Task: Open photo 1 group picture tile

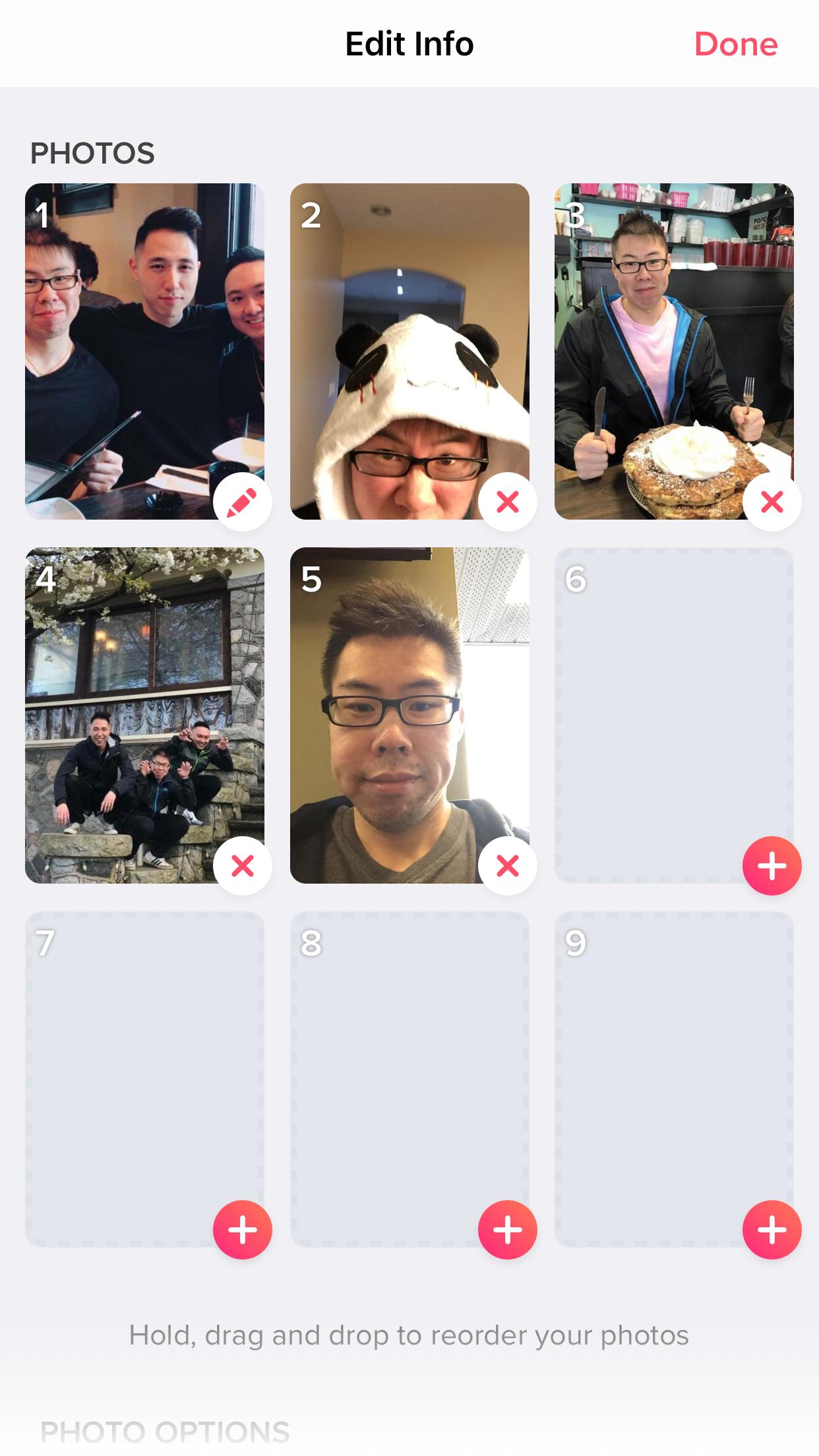Action: (132, 343)
